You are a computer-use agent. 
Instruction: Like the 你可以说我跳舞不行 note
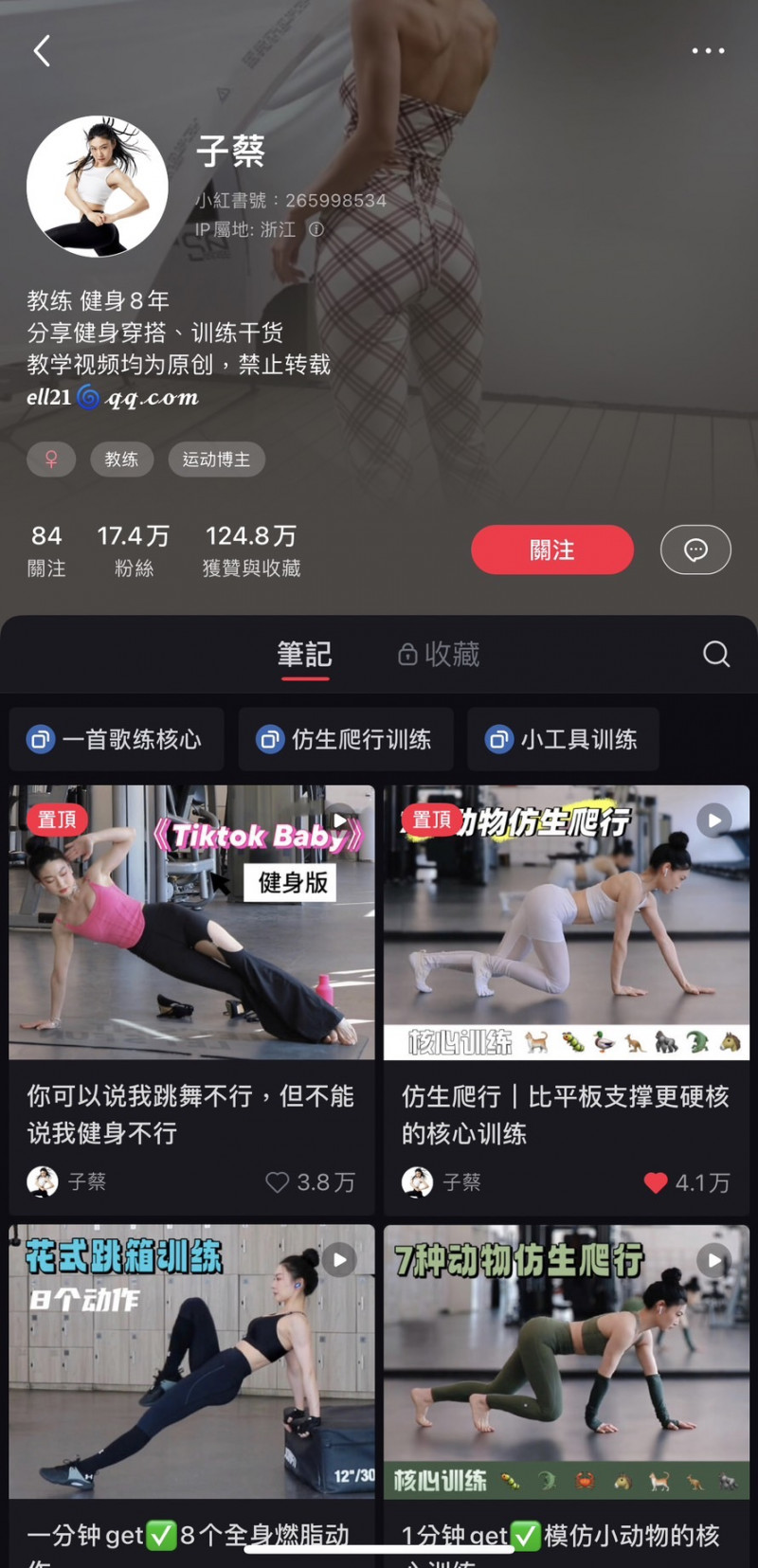coord(277,1181)
